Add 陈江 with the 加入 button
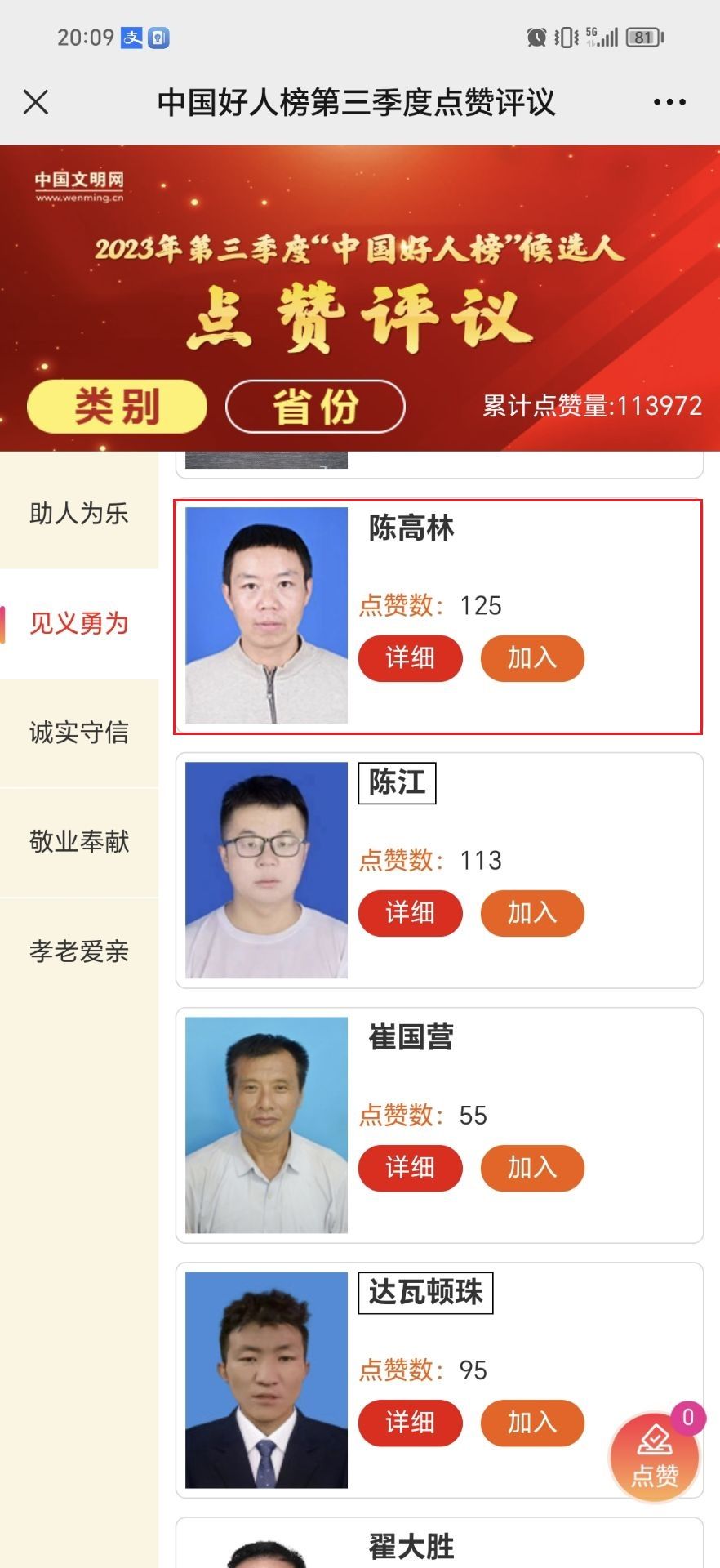 coord(532,913)
